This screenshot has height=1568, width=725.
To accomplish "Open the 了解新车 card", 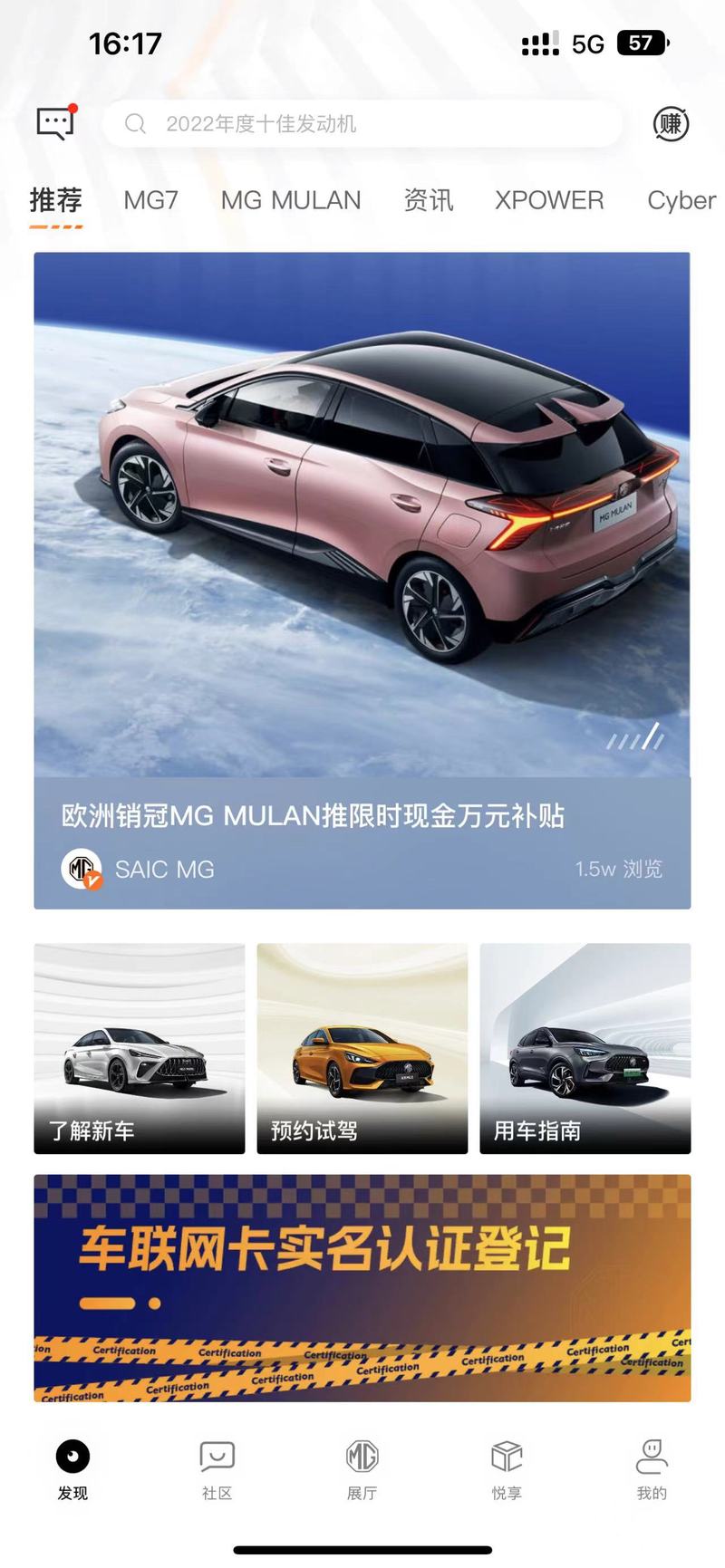I will 140,1048.
